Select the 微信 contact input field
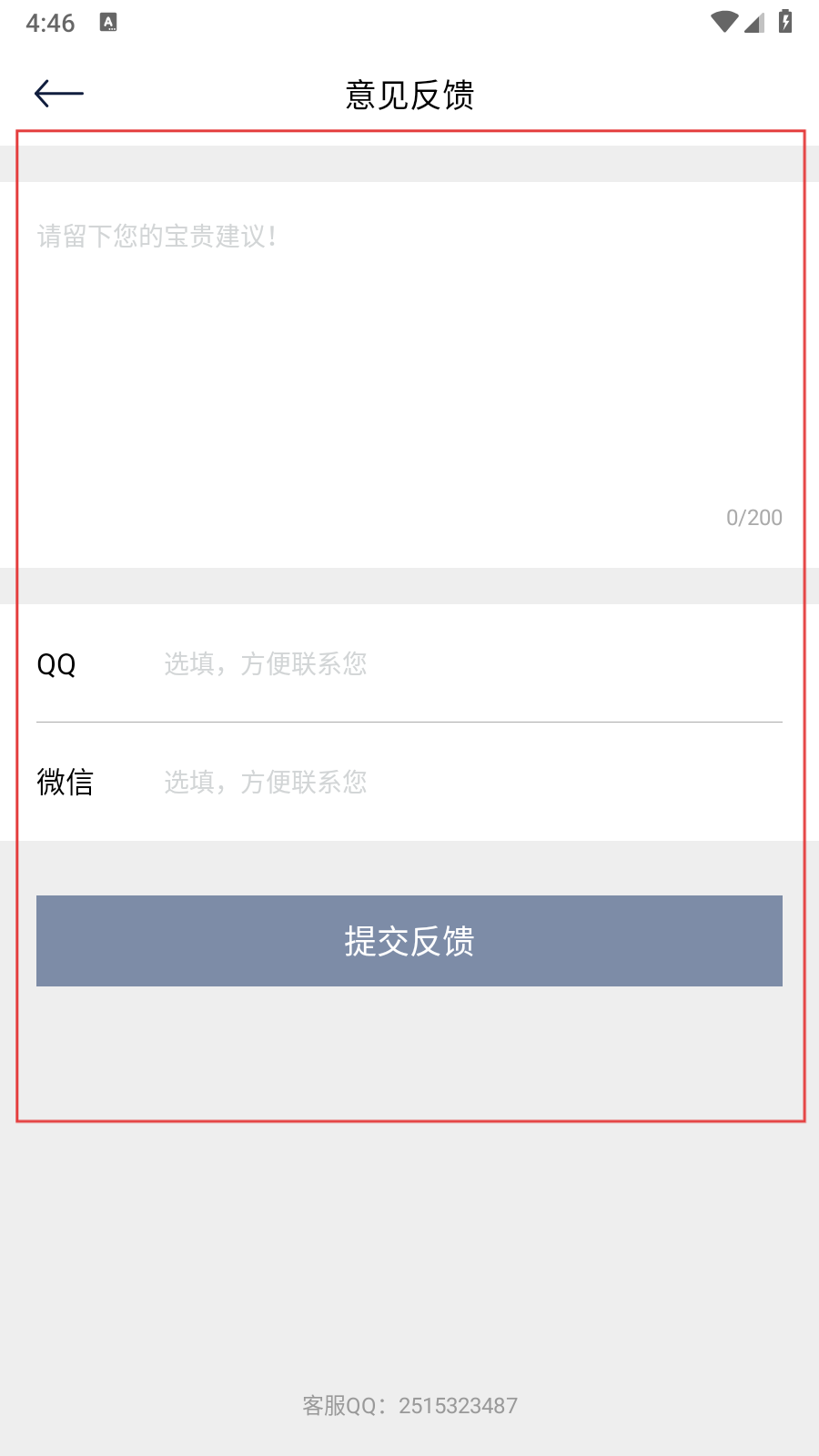Screen dimensions: 819x1456 (x=469, y=782)
